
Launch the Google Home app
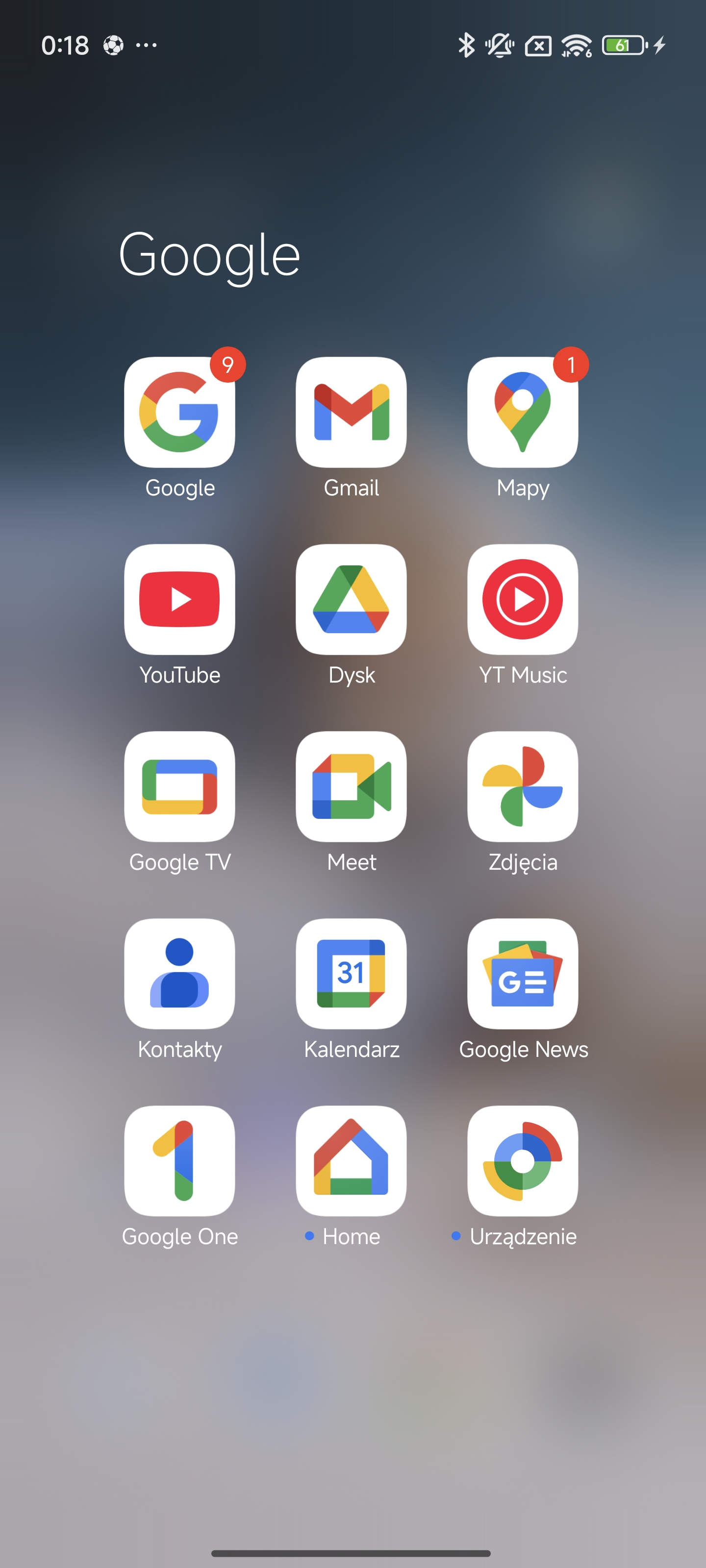click(352, 1161)
